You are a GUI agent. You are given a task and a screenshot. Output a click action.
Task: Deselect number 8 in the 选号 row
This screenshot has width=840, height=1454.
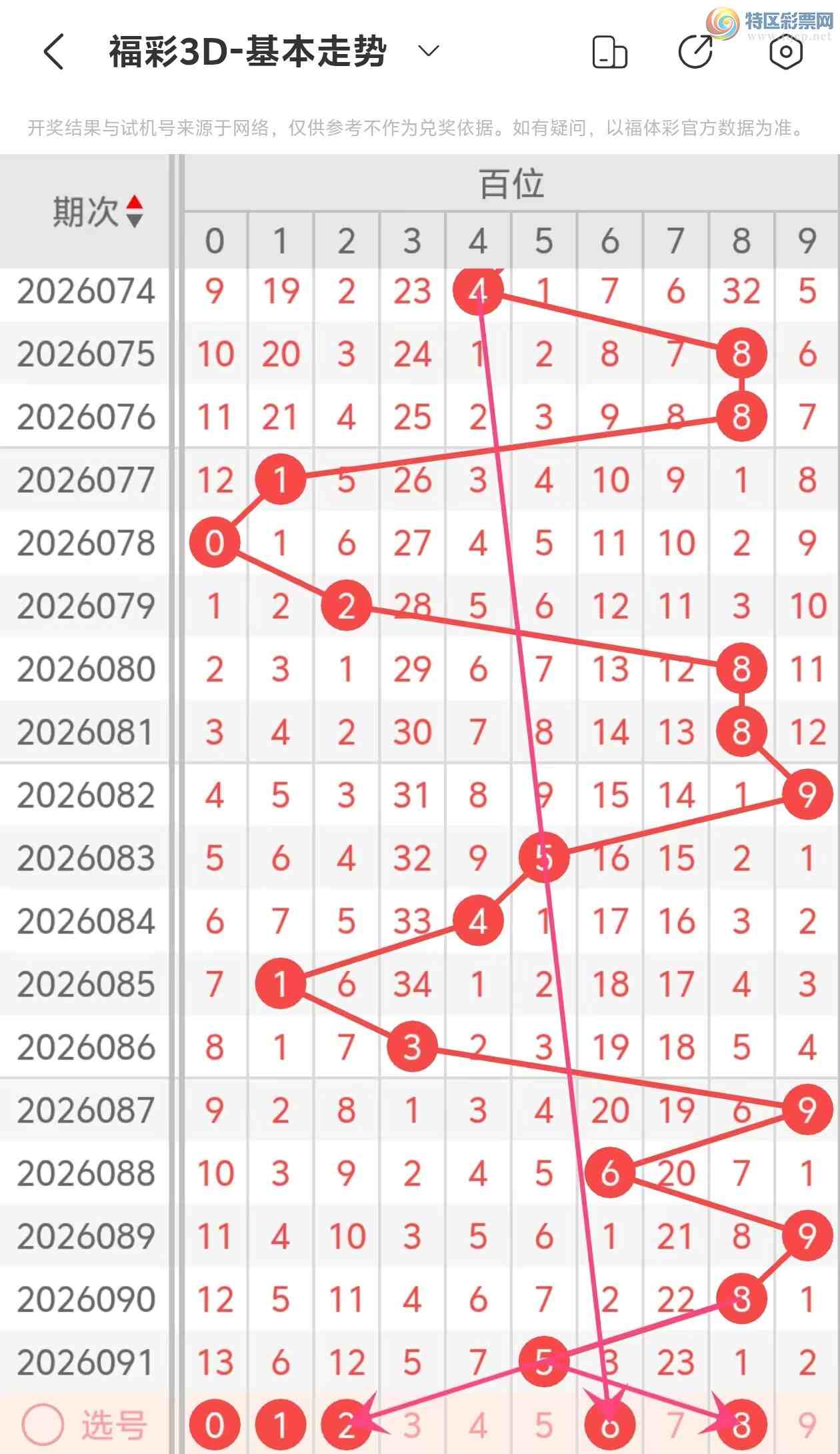[x=741, y=1425]
